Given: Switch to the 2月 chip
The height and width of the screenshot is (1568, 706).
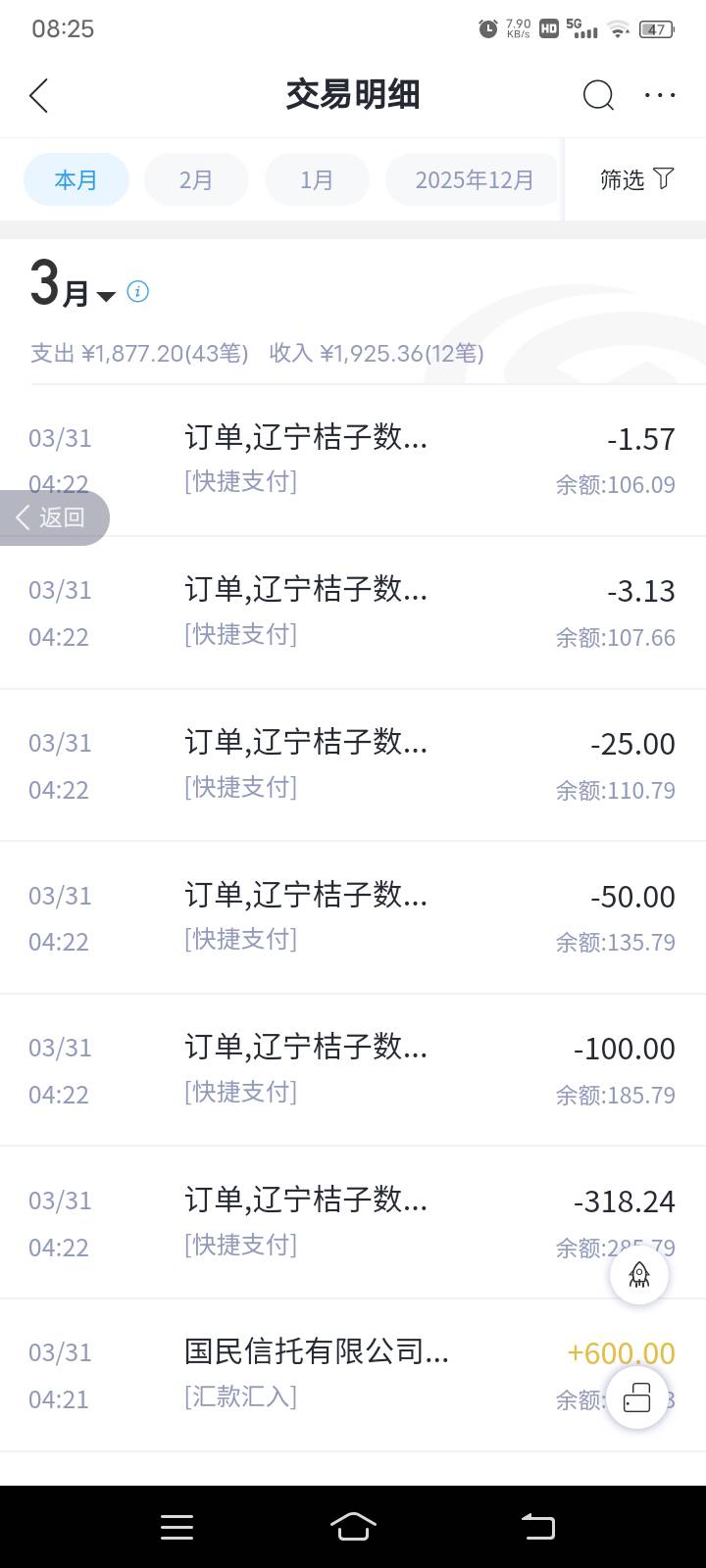Looking at the screenshot, I should pyautogui.click(x=196, y=180).
